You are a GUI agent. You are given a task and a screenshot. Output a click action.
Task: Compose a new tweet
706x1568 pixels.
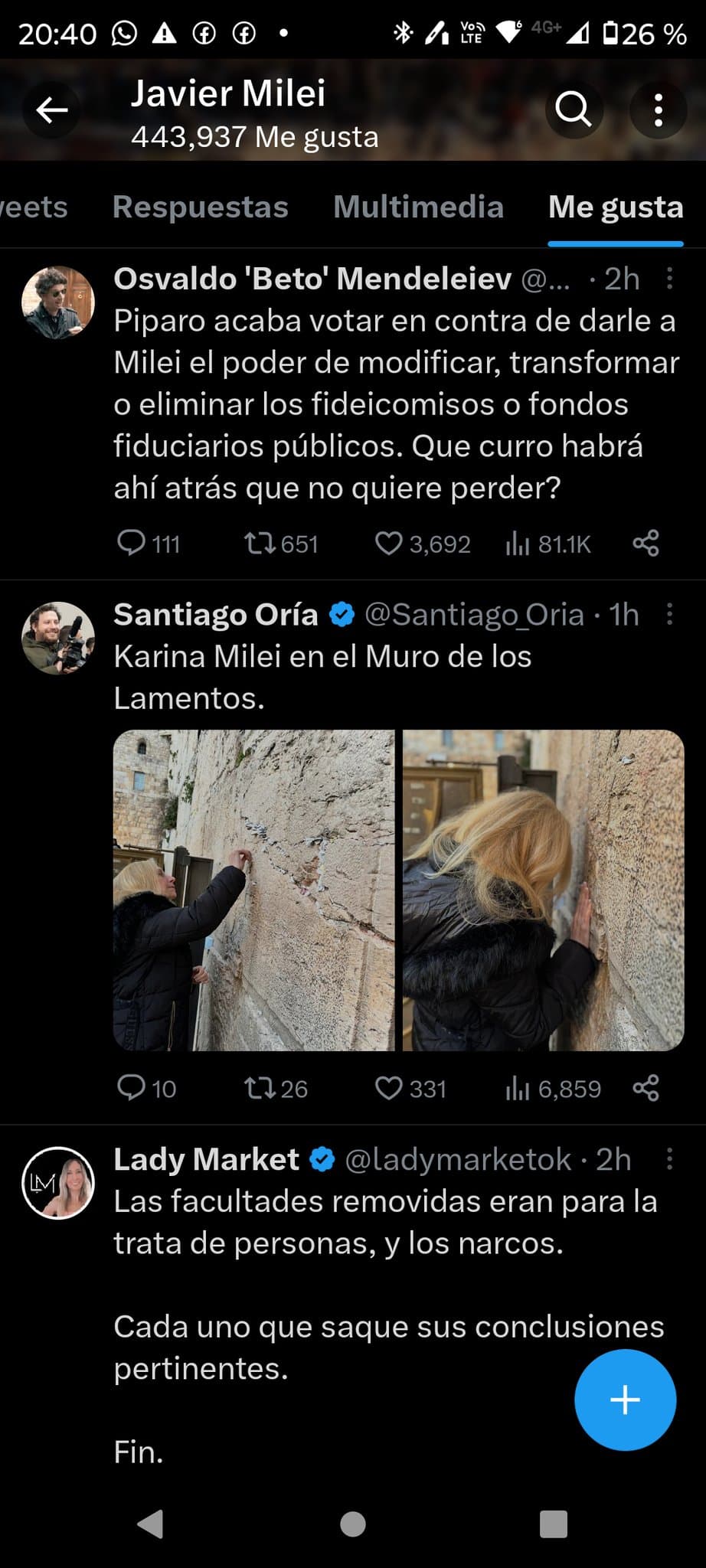[x=625, y=1400]
